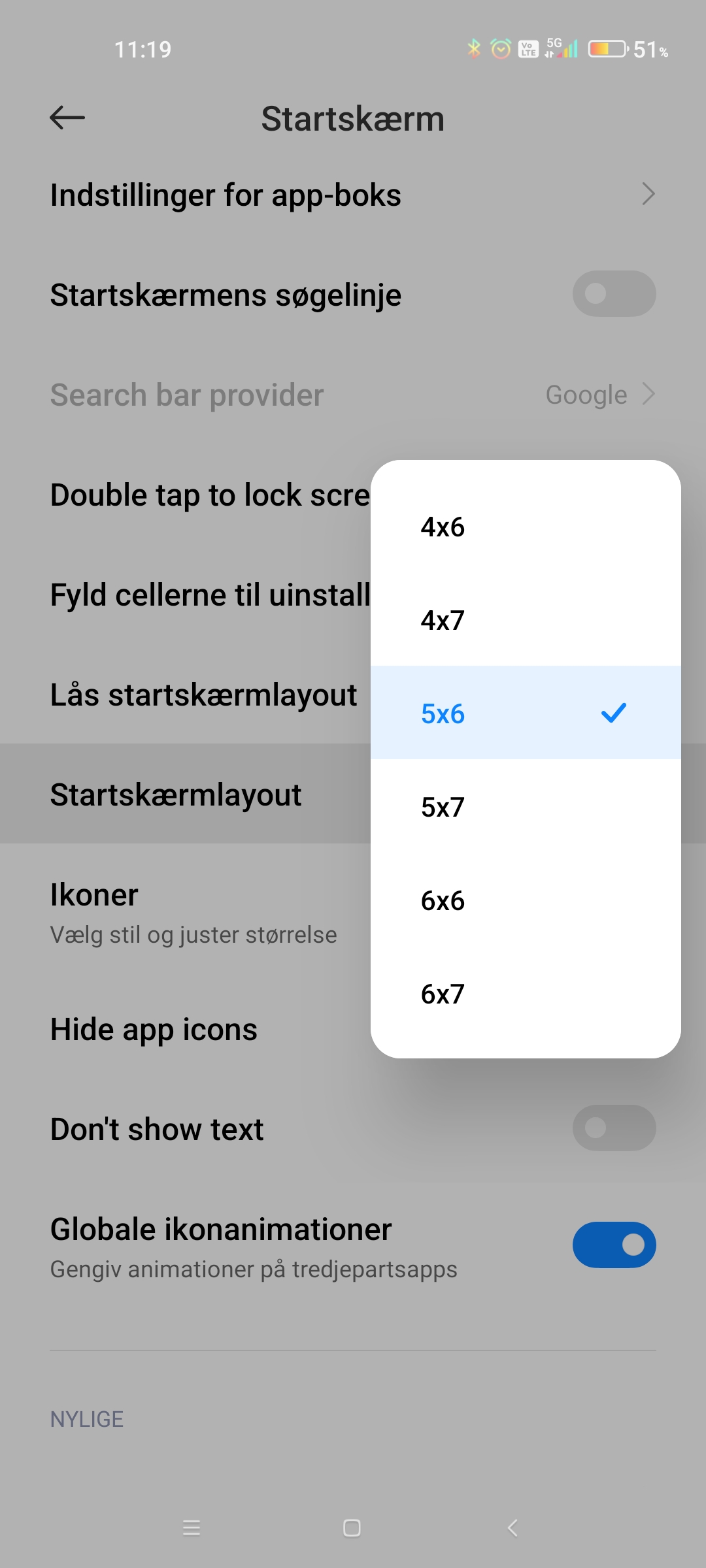
Task: Pick the 5x7 layout option
Action: pyautogui.click(x=526, y=807)
